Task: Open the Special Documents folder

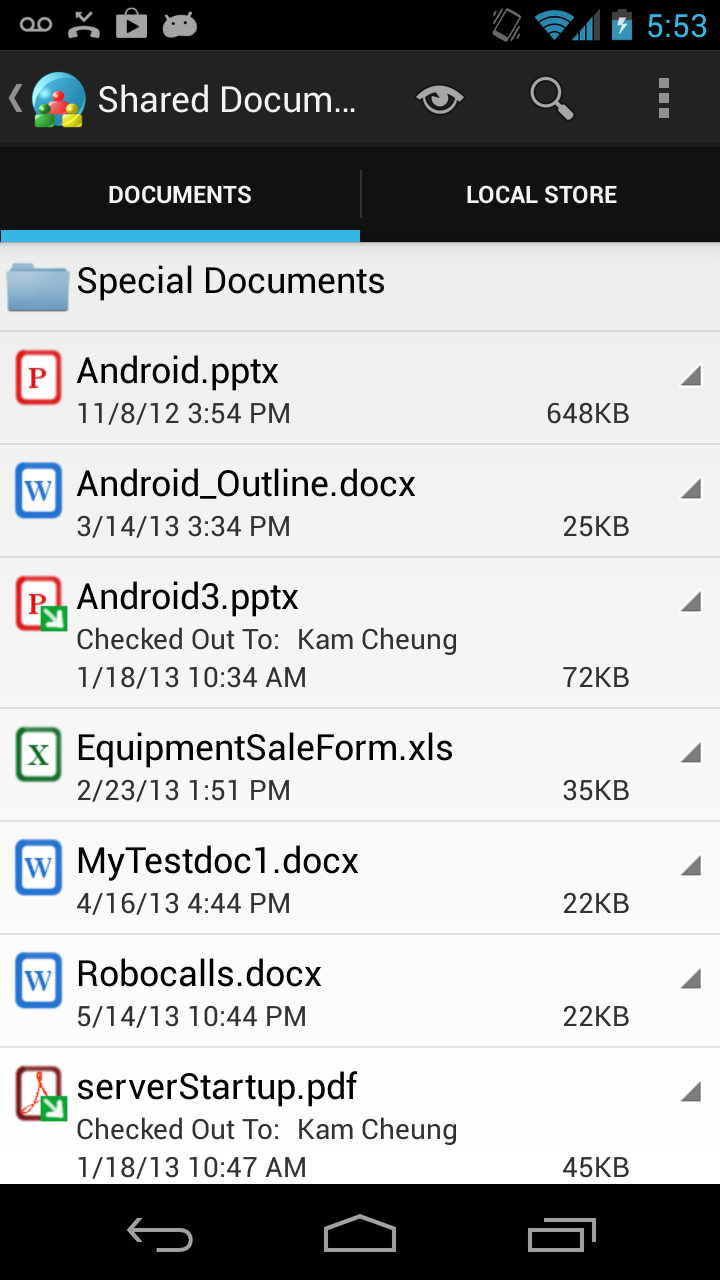Action: pos(231,281)
